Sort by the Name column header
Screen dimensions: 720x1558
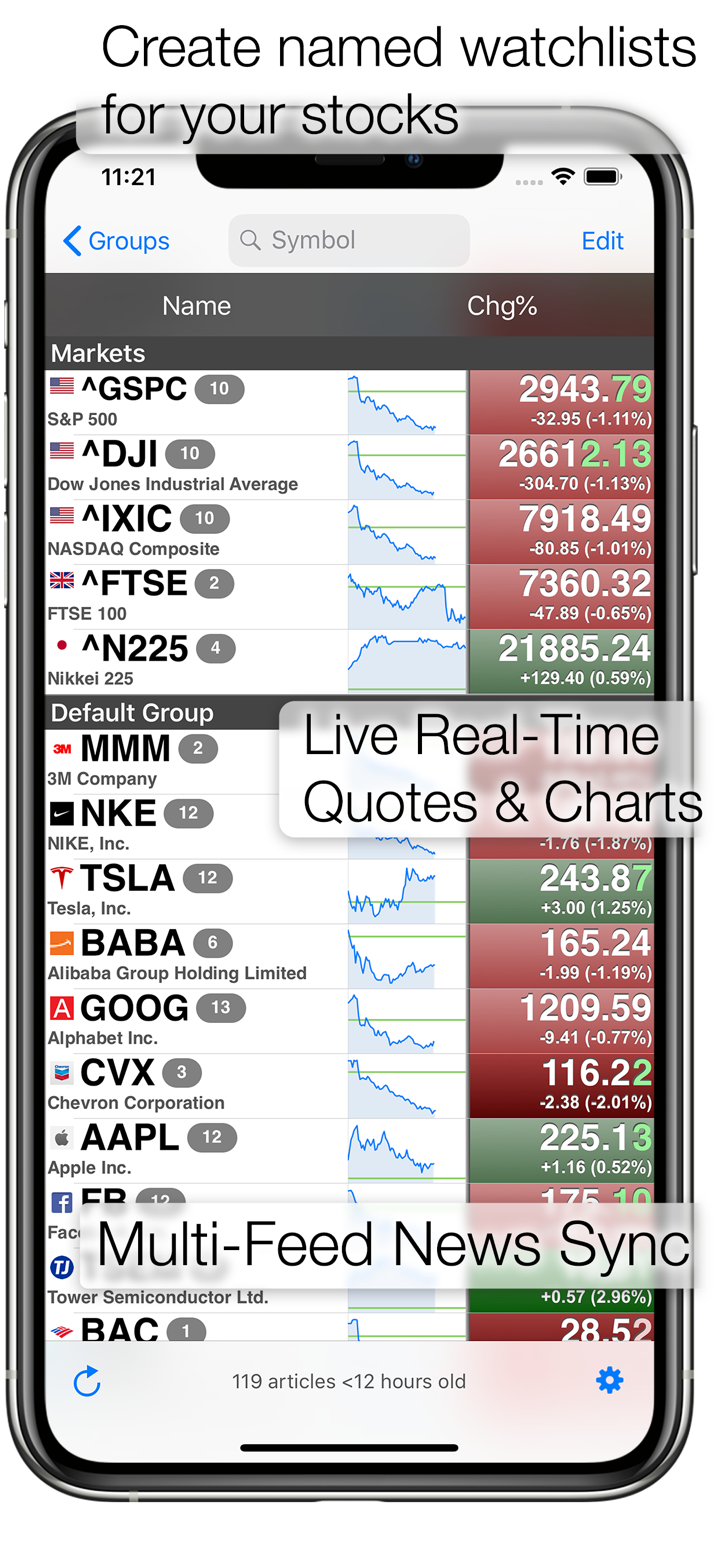tap(196, 305)
